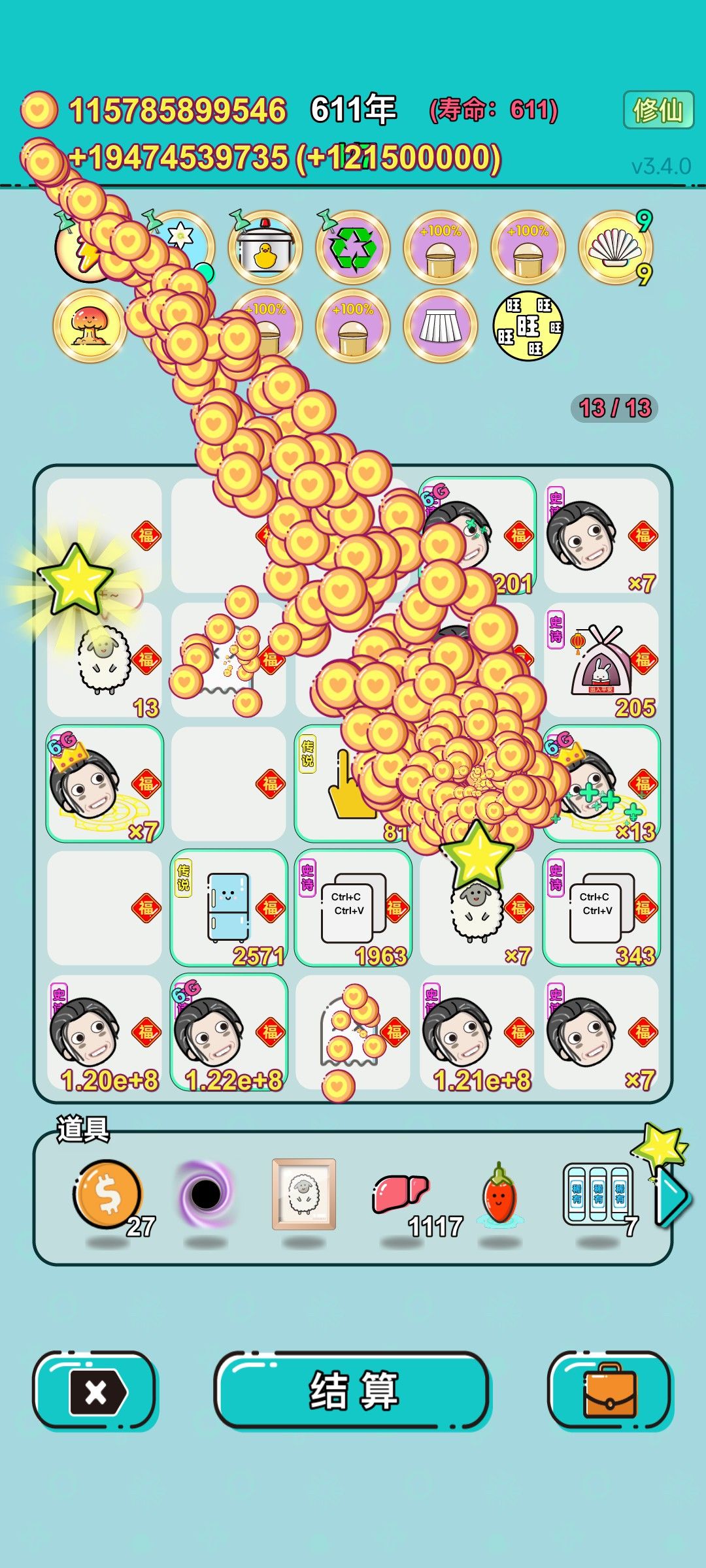Tap the Ctrl+C Ctrl+V tile showing 1963
The width and height of the screenshot is (706, 1568).
(353, 908)
